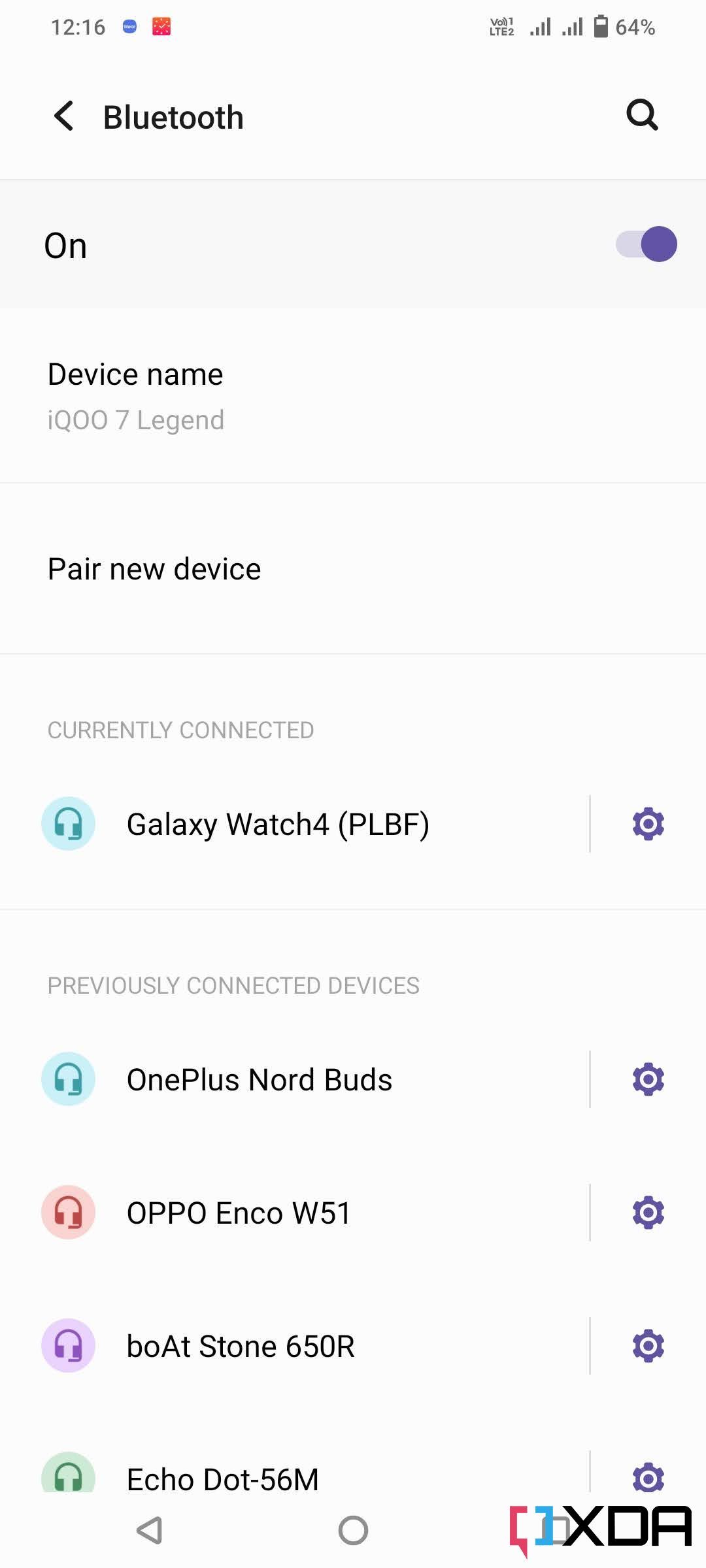706x1568 pixels.
Task: Select the Bluetooth title in header
Action: pyautogui.click(x=173, y=116)
